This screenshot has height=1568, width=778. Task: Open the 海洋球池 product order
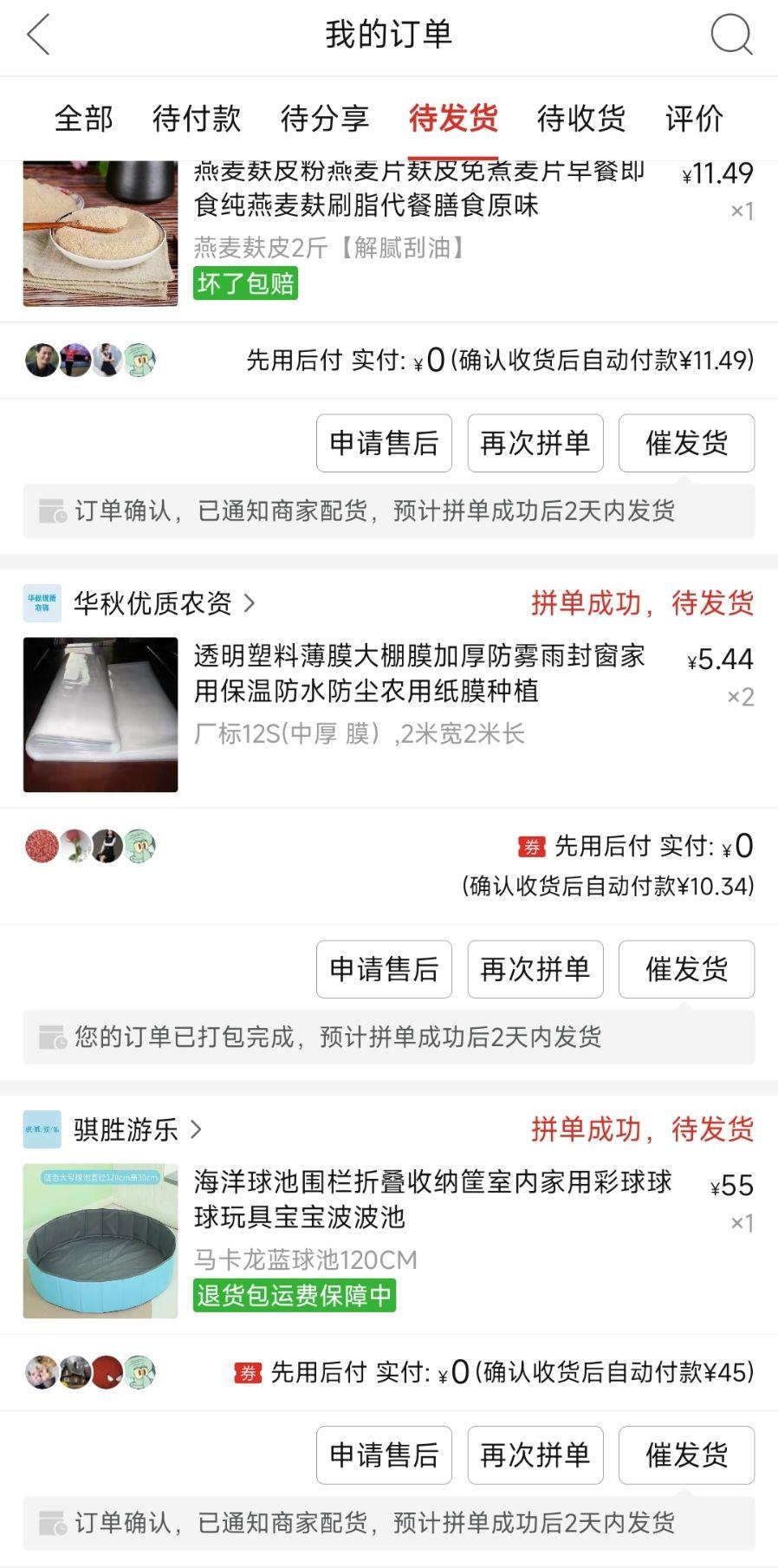432,1200
